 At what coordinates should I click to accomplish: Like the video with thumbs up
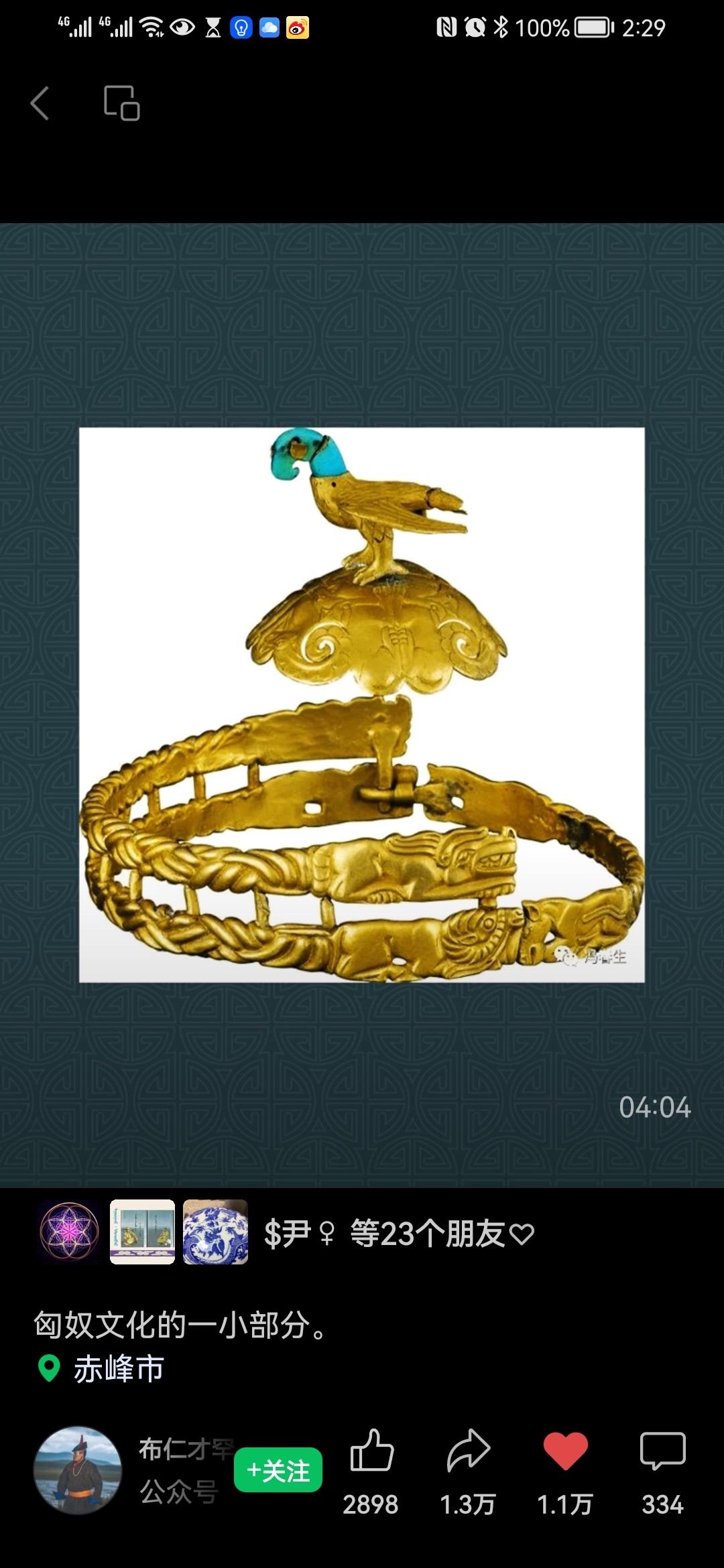(x=371, y=1451)
